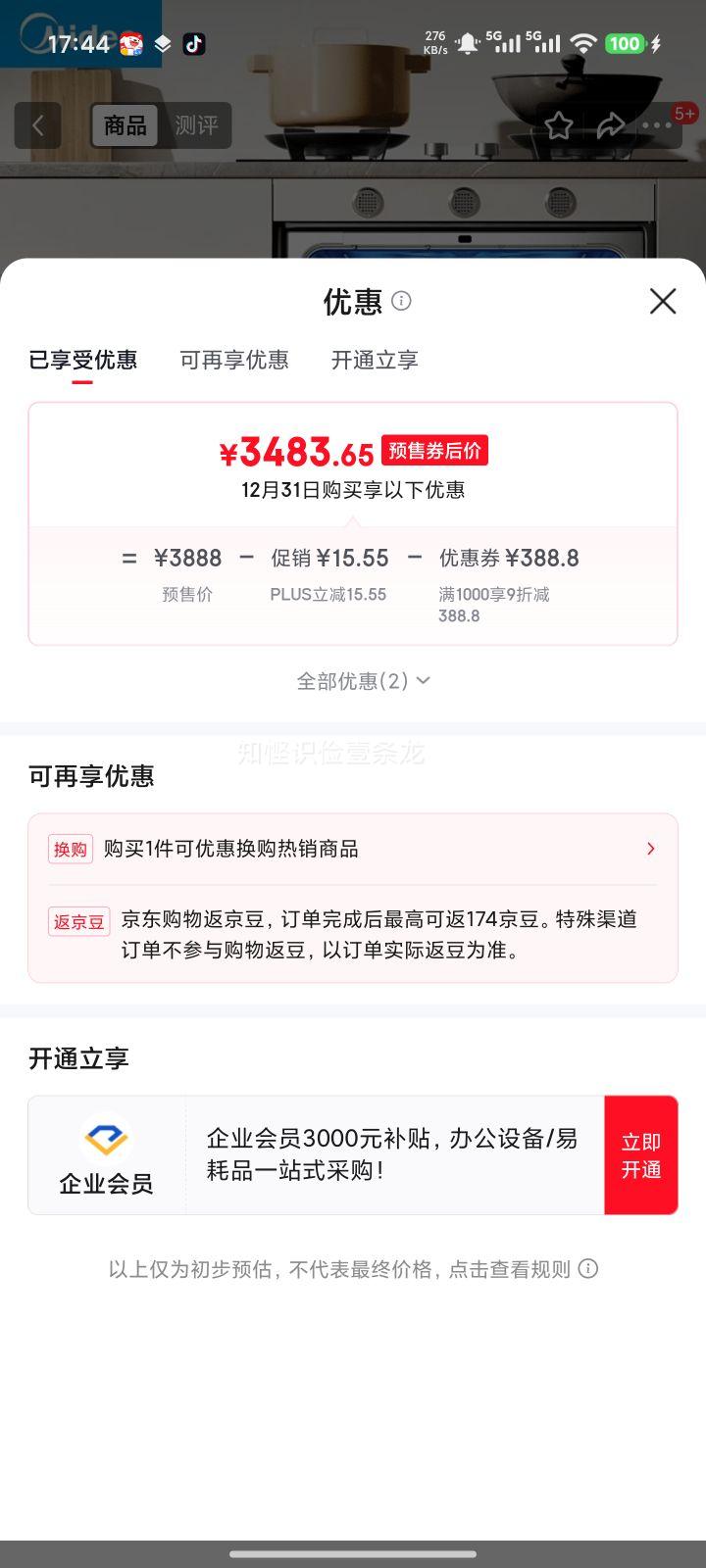Tap the 预售券后价 red tag
The image size is (706, 1568).
tap(432, 449)
